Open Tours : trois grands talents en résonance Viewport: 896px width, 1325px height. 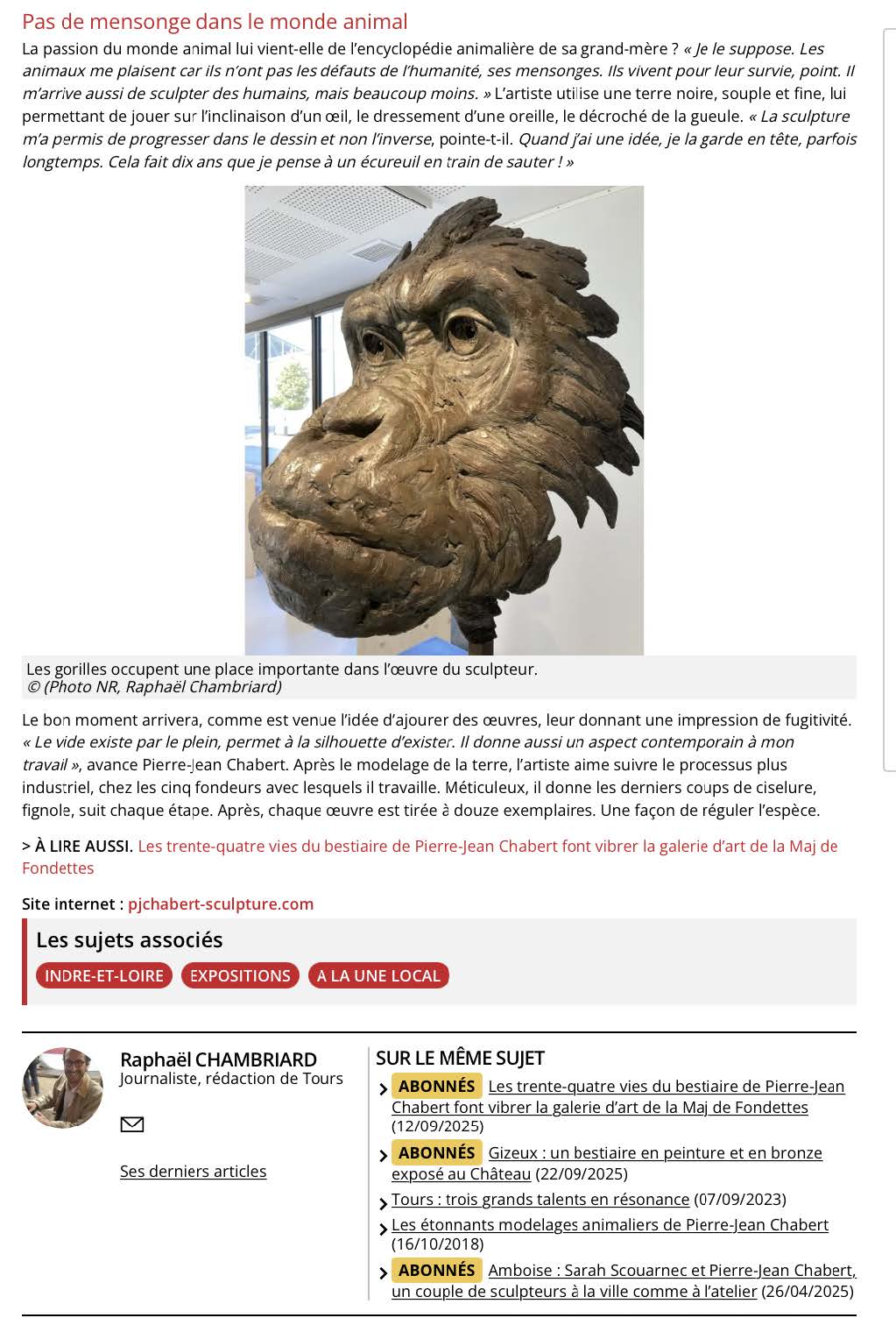coord(540,1200)
